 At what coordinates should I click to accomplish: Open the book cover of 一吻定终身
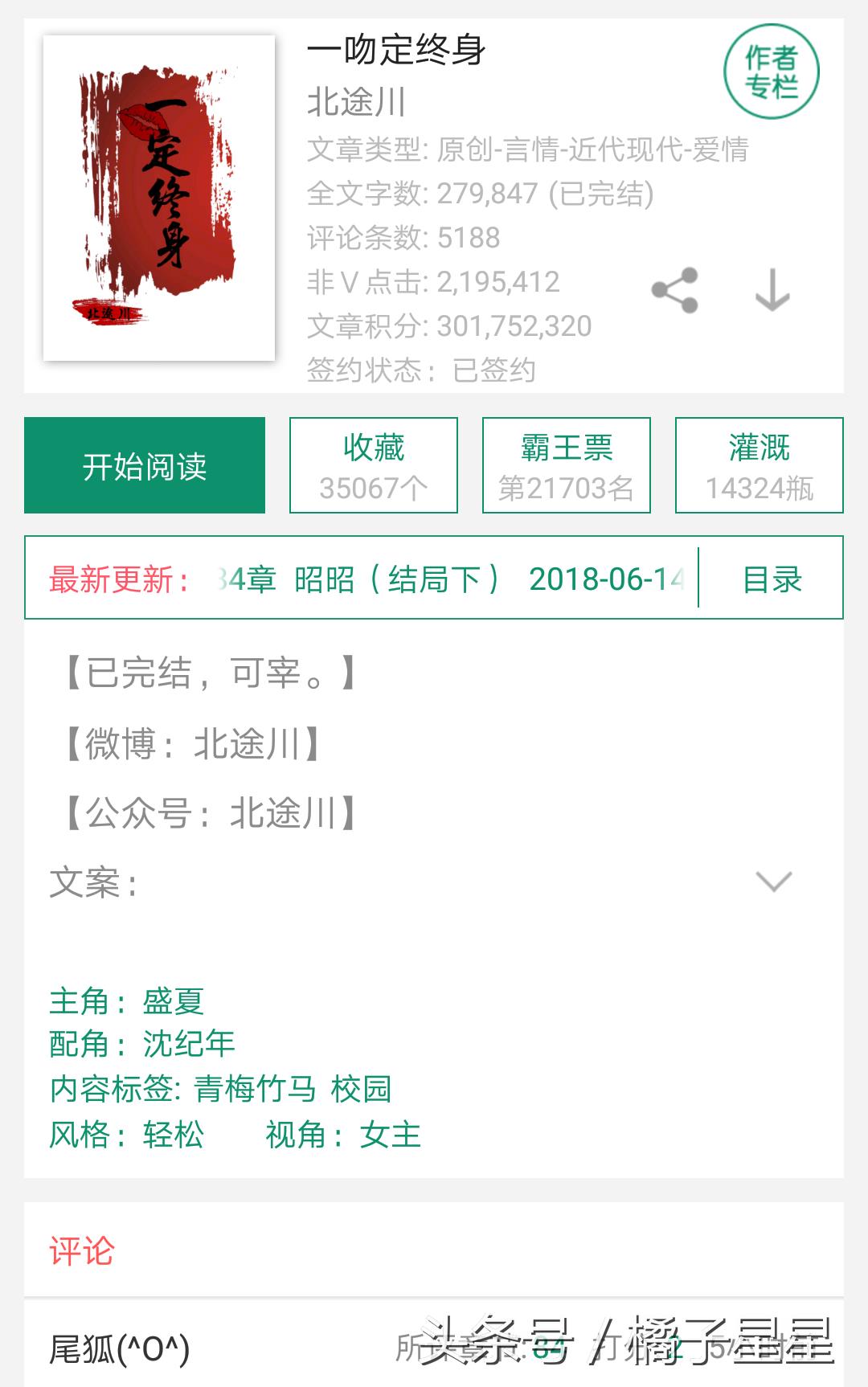159,198
